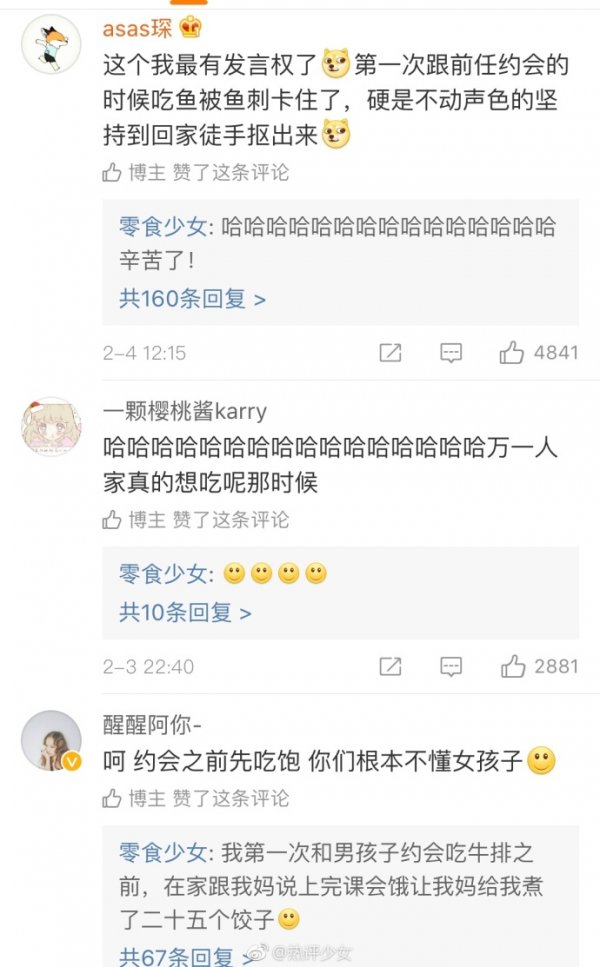Open username 醒醒阿你-

[152, 723]
